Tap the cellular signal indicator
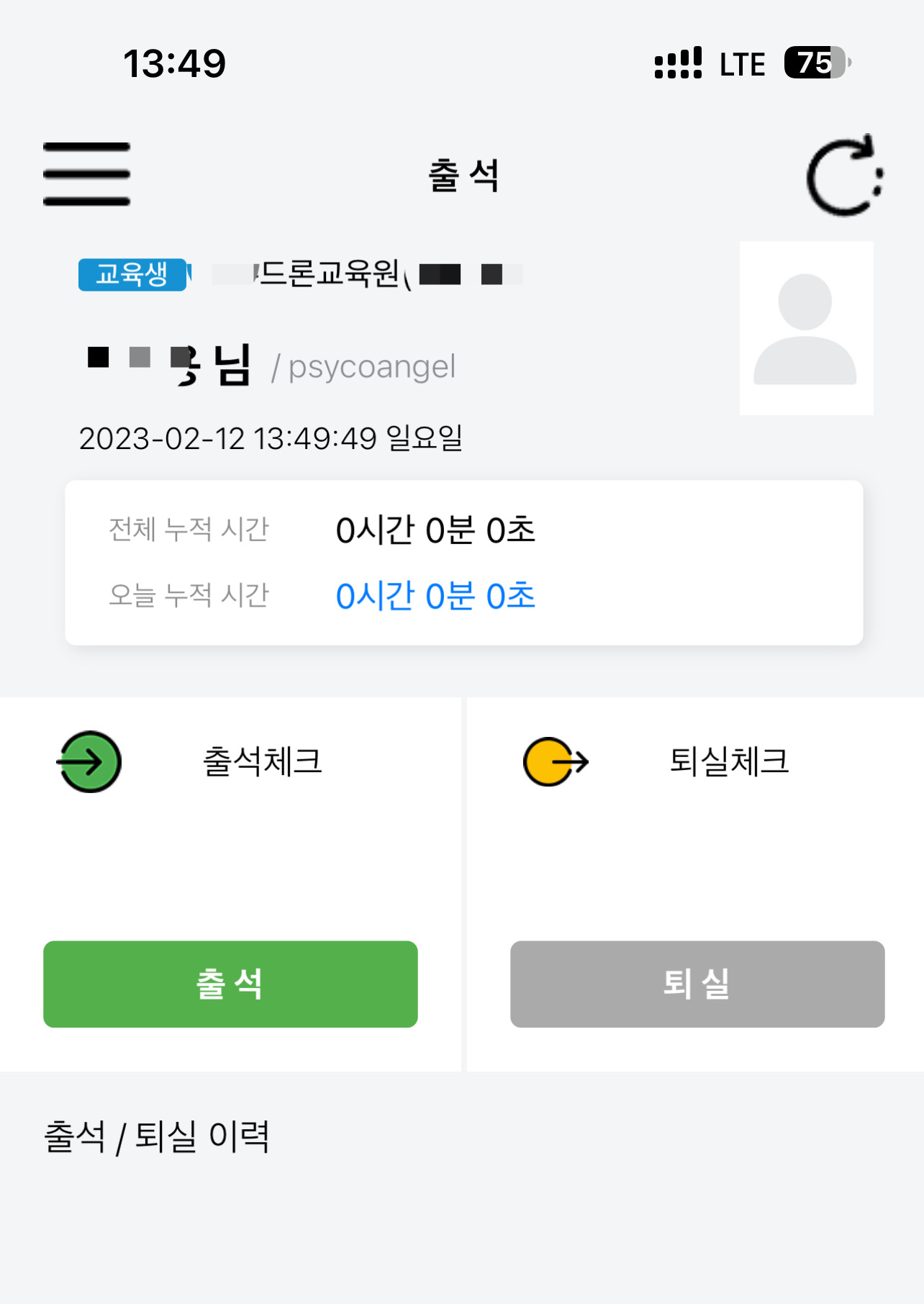The height and width of the screenshot is (1304, 924). pyautogui.click(x=677, y=63)
